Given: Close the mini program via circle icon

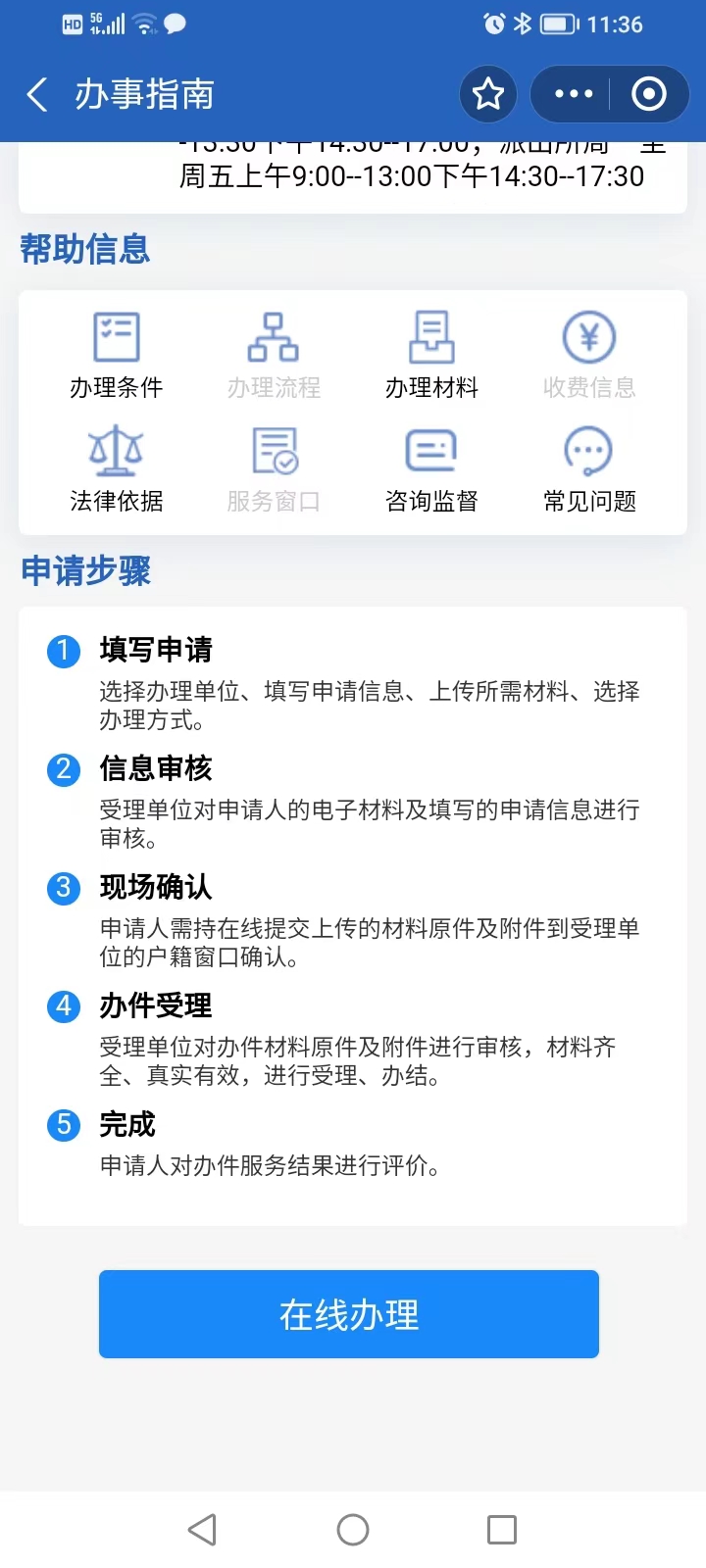Looking at the screenshot, I should [x=648, y=94].
